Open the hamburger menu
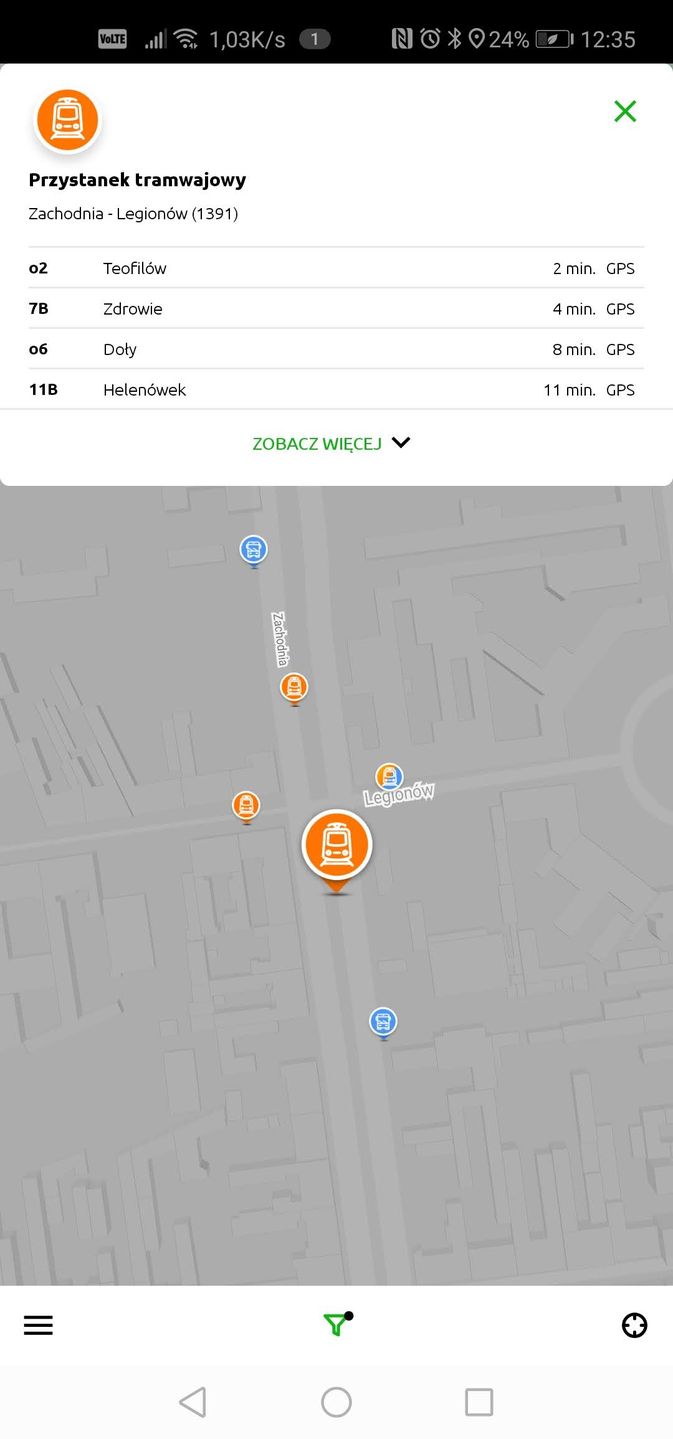Image resolution: width=673 pixels, height=1439 pixels. pyautogui.click(x=38, y=1325)
